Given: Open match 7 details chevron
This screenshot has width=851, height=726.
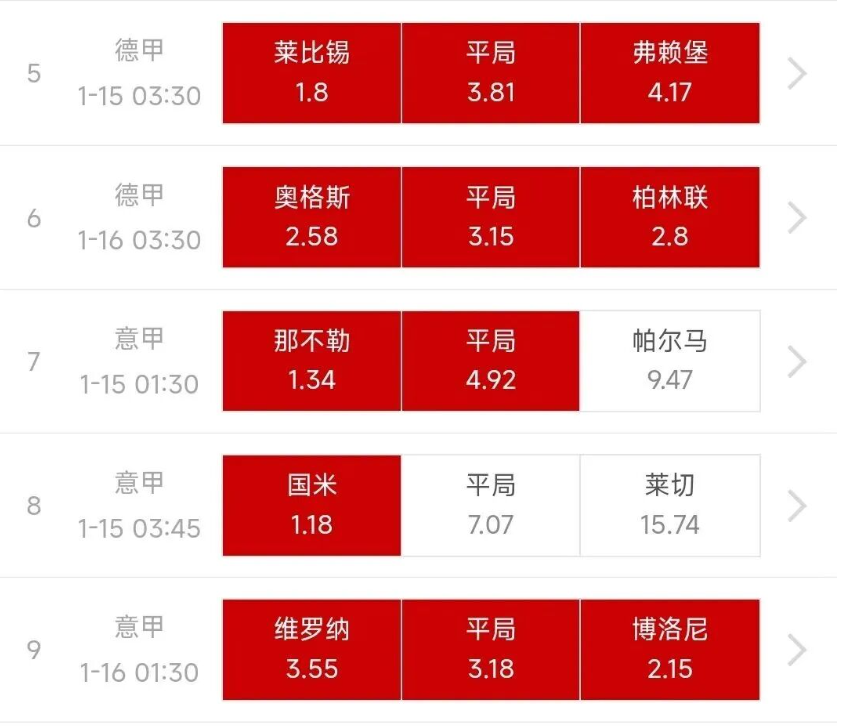Looking at the screenshot, I should 797,361.
